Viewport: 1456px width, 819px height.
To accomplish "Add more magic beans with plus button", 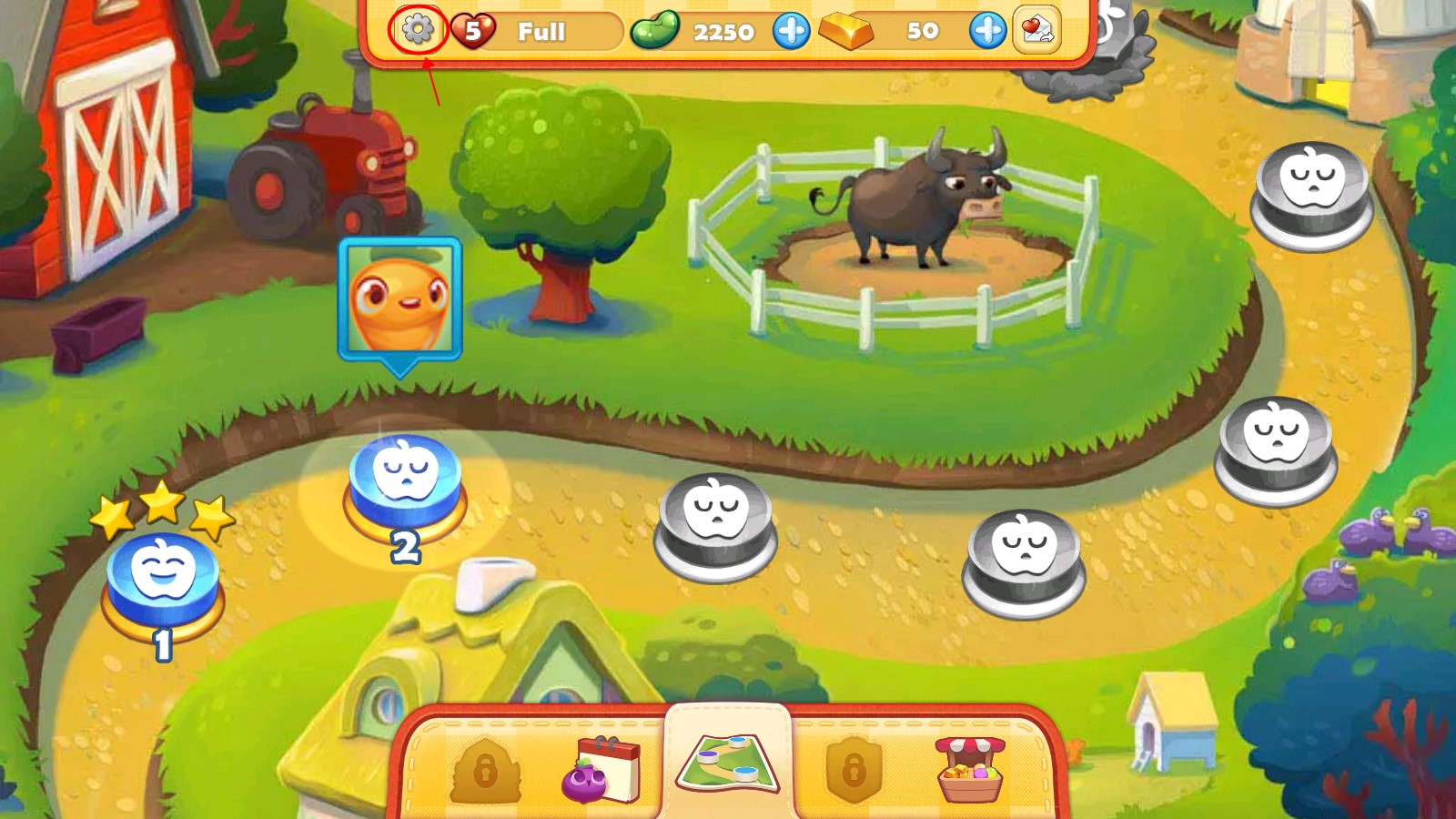I will [791, 31].
